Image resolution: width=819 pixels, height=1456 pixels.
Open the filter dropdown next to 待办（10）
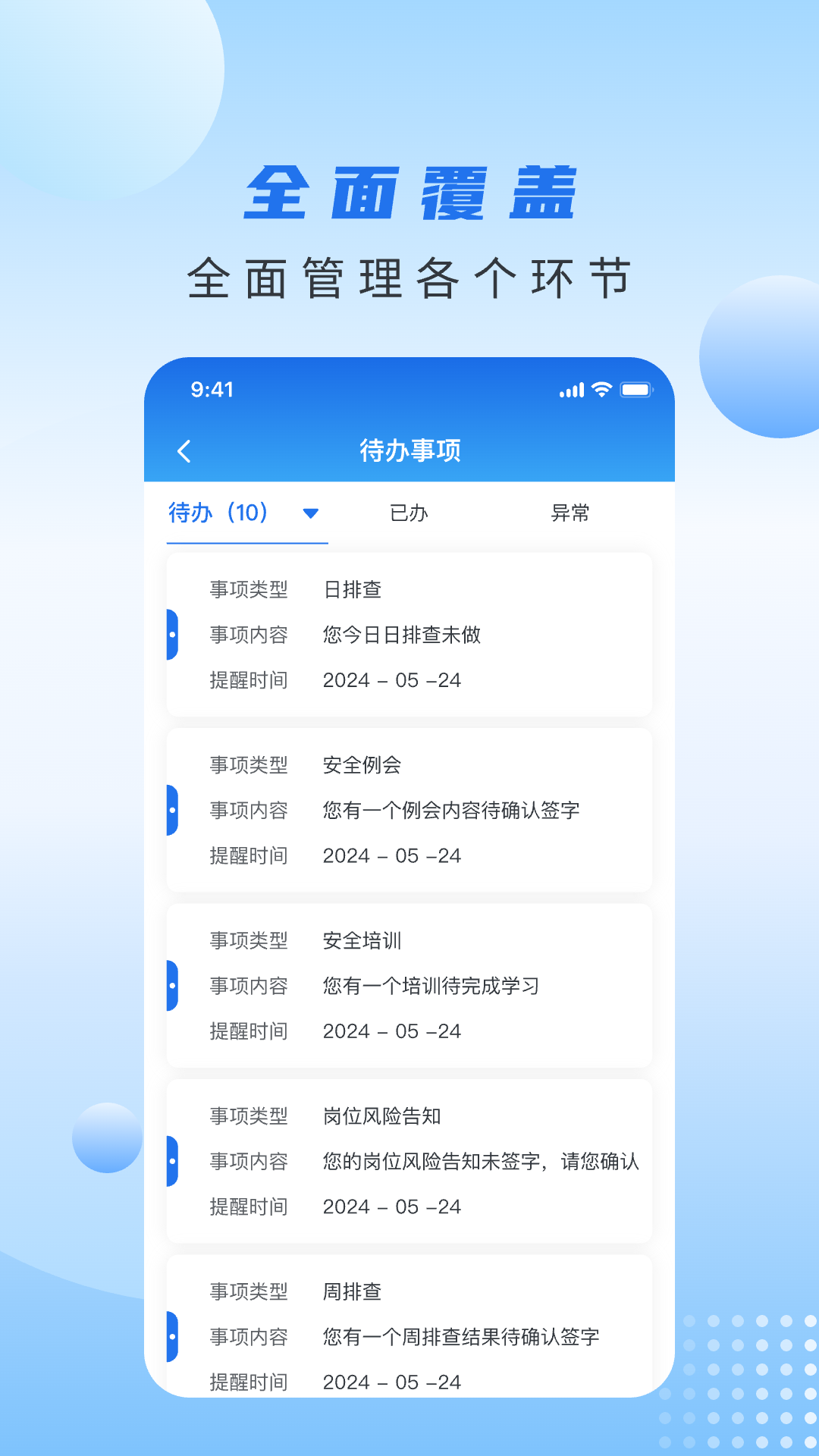point(311,514)
